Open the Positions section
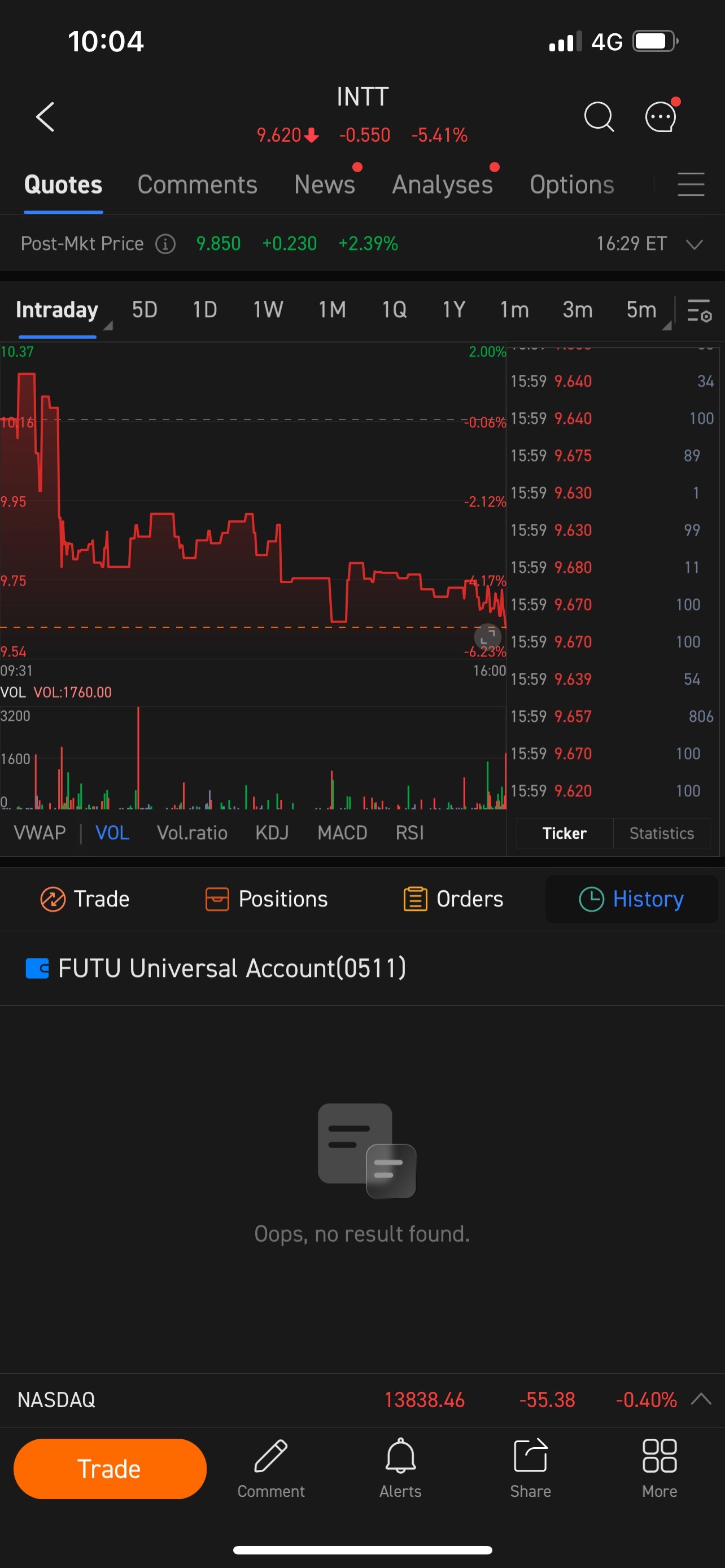 tap(267, 899)
